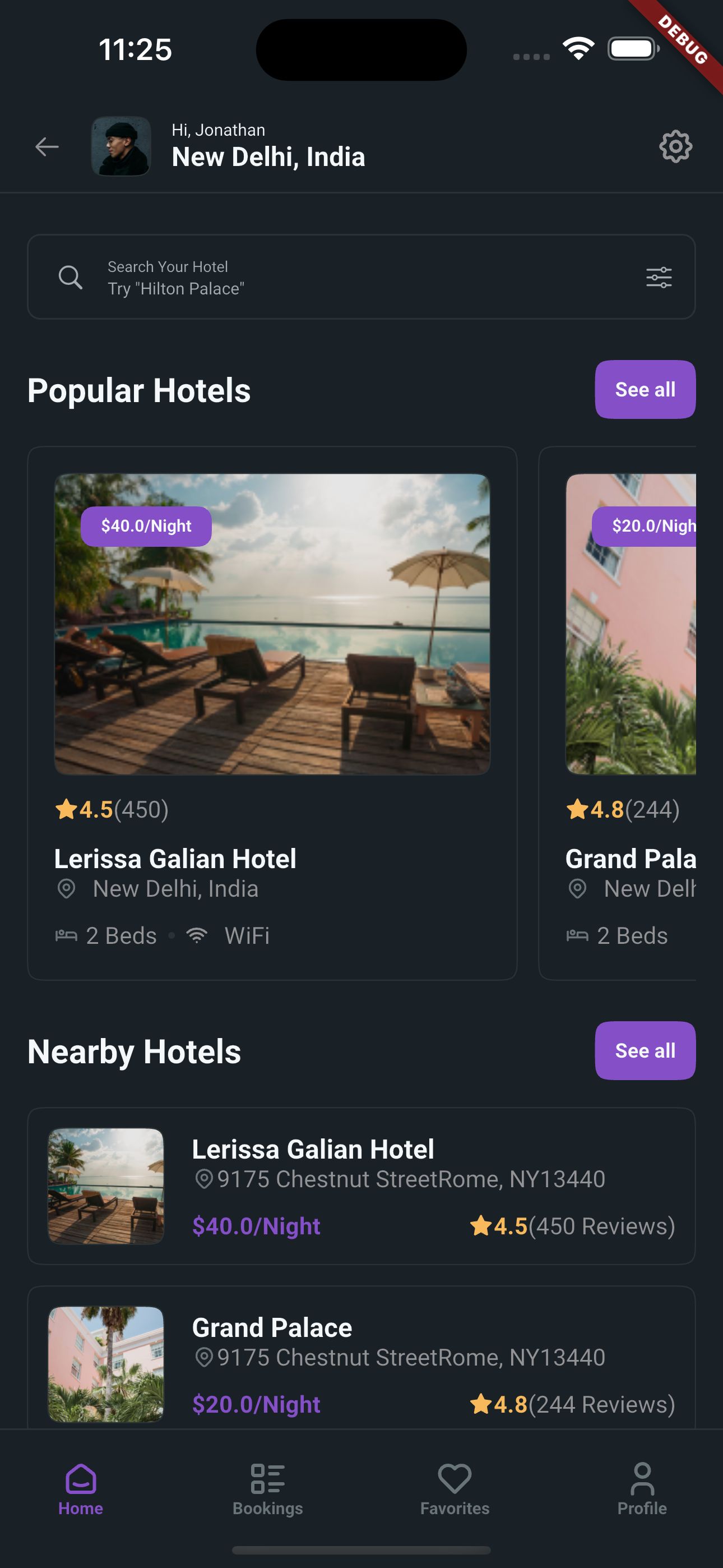This screenshot has width=723, height=1568.
Task: Select Lerissa Galian Hotel in Nearby Hotels
Action: coord(361,1186)
